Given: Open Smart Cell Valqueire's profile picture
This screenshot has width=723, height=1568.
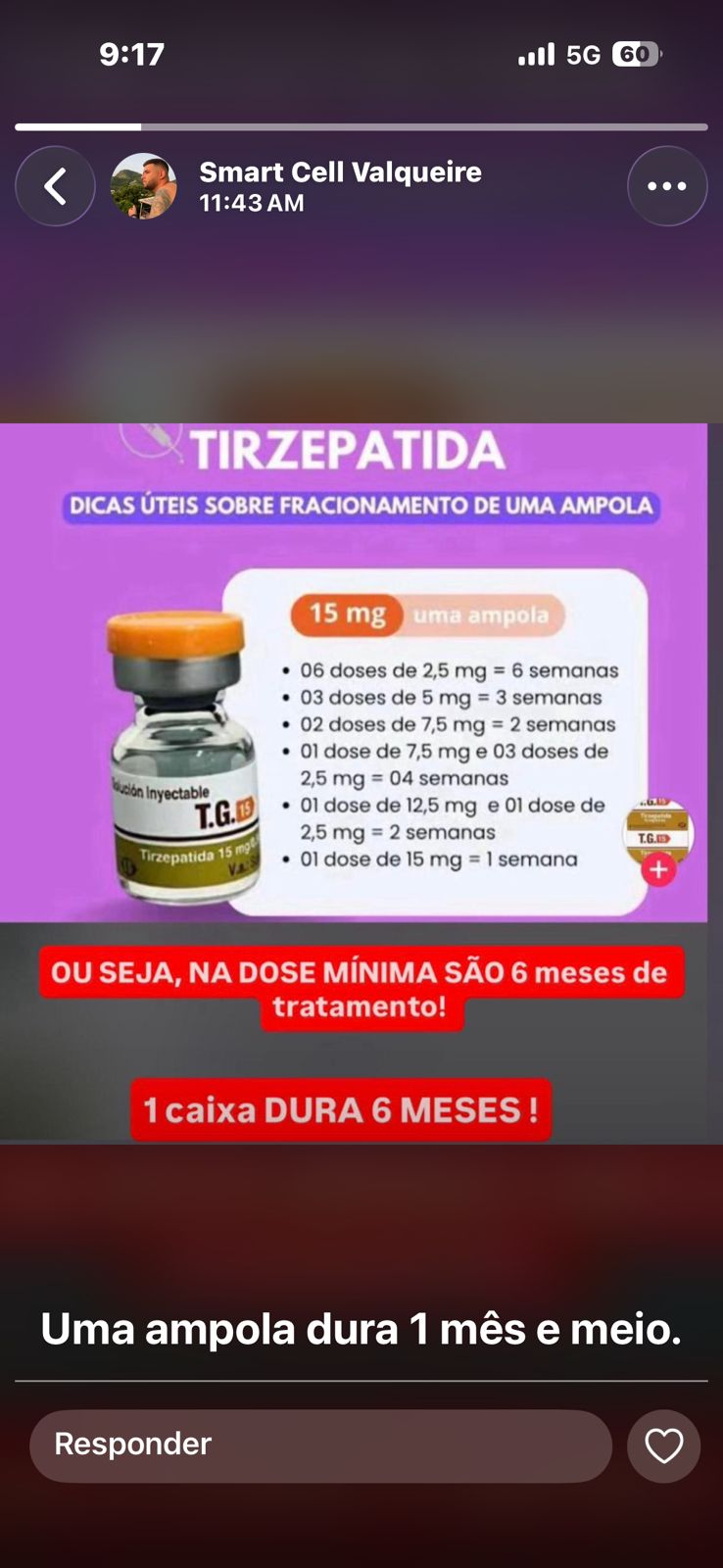Looking at the screenshot, I should coord(144,186).
